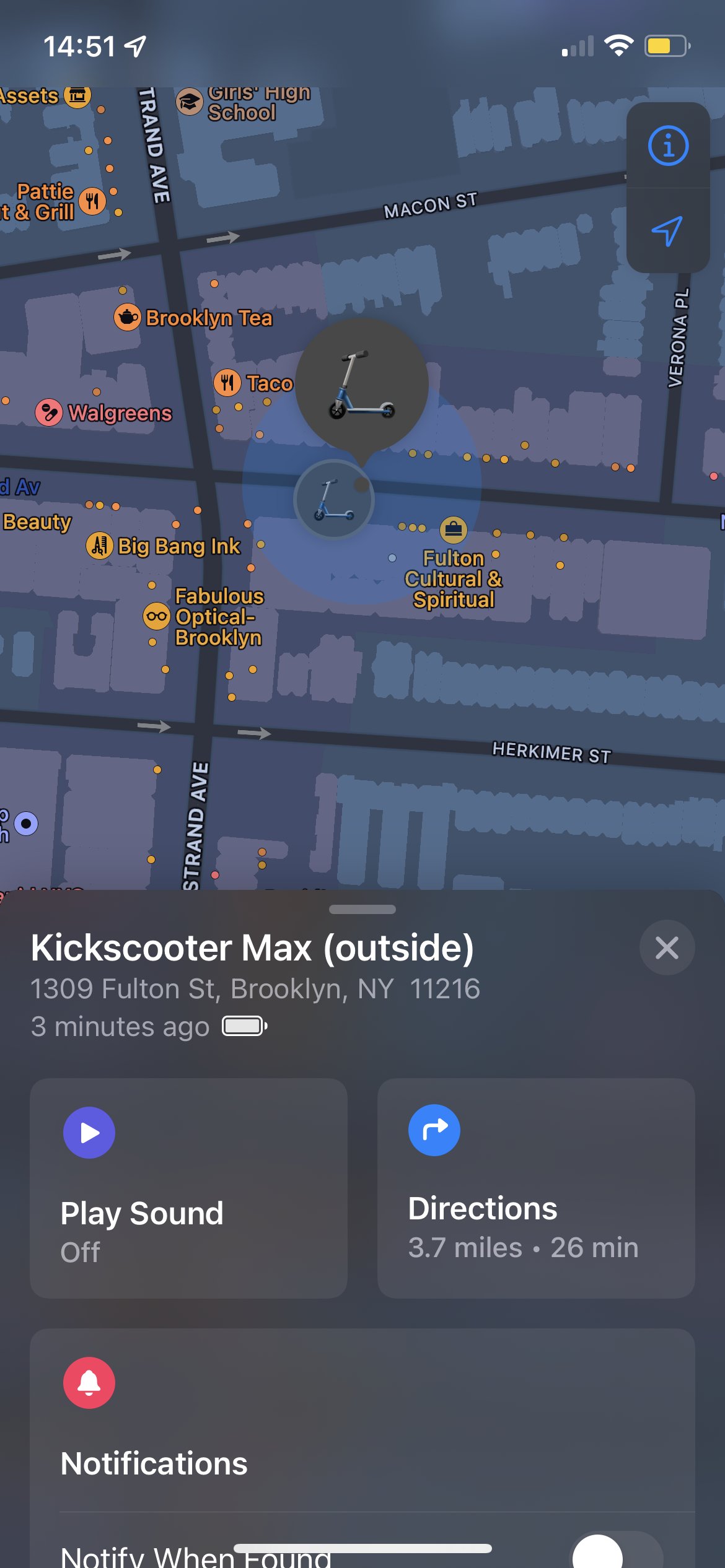Image resolution: width=725 pixels, height=1568 pixels.
Task: Tap the sheet grabber handle
Action: pyautogui.click(x=362, y=909)
